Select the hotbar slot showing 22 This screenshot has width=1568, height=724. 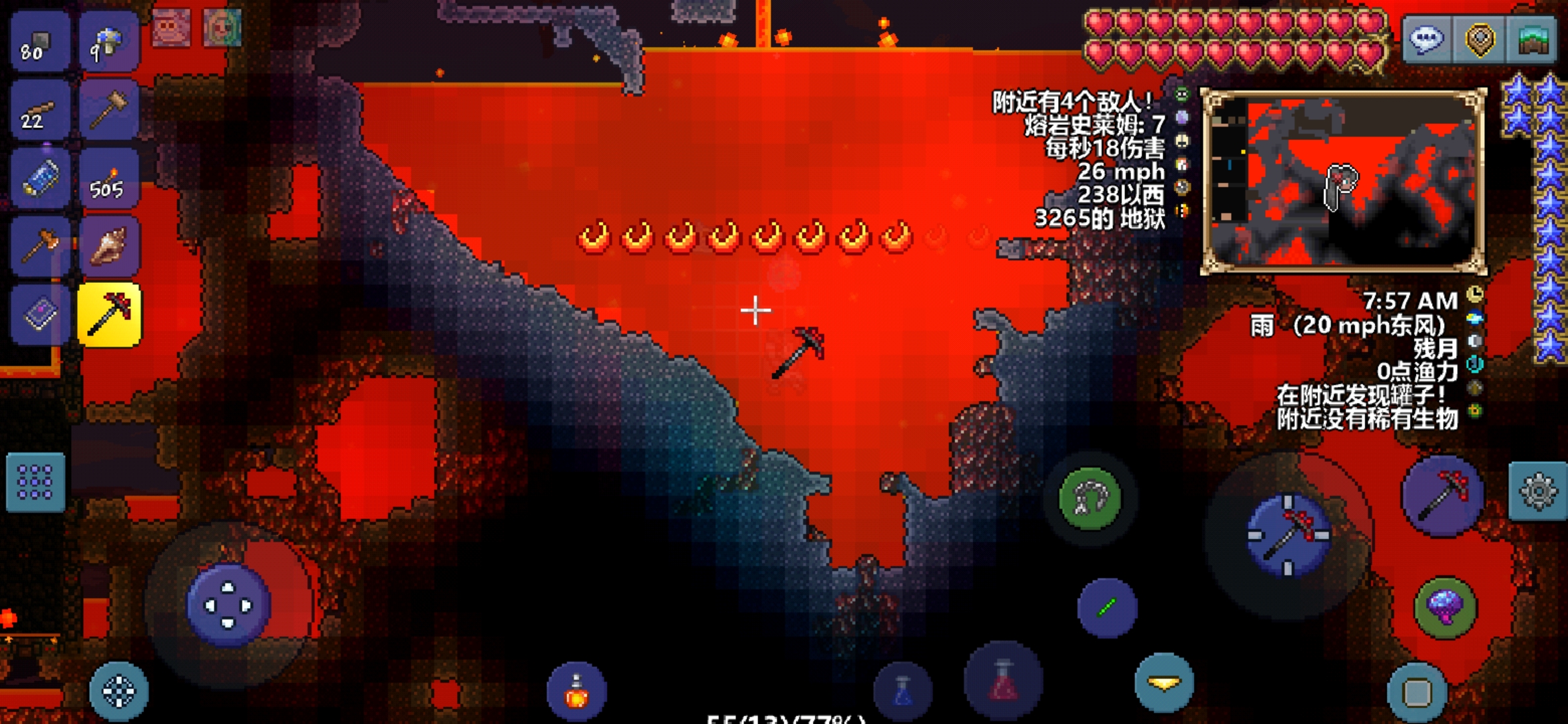point(40,111)
